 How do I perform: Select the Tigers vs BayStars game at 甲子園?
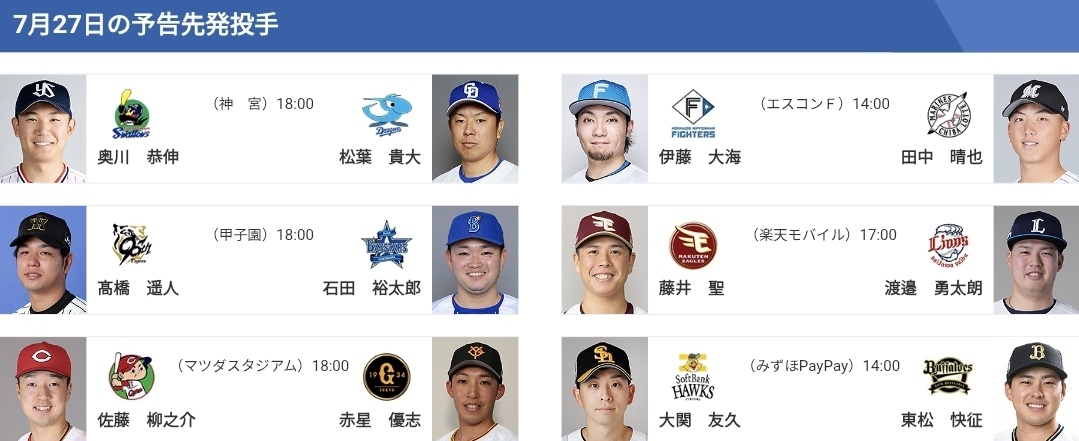click(x=259, y=260)
